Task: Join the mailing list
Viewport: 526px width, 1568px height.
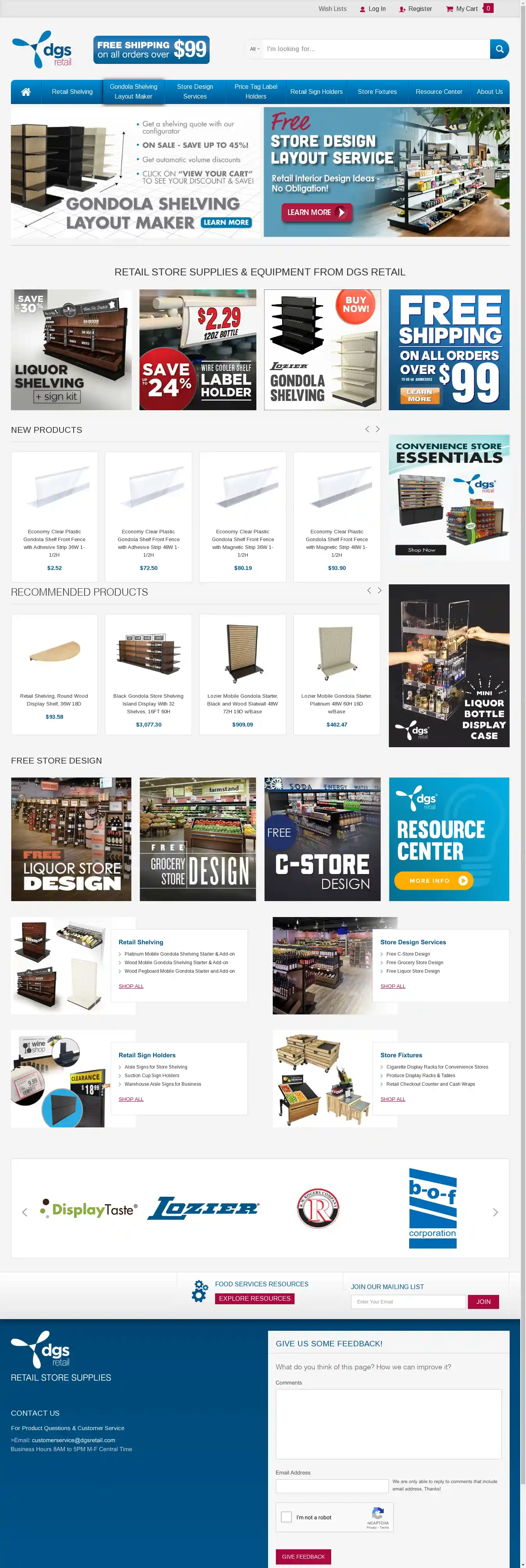Action: tap(483, 1302)
